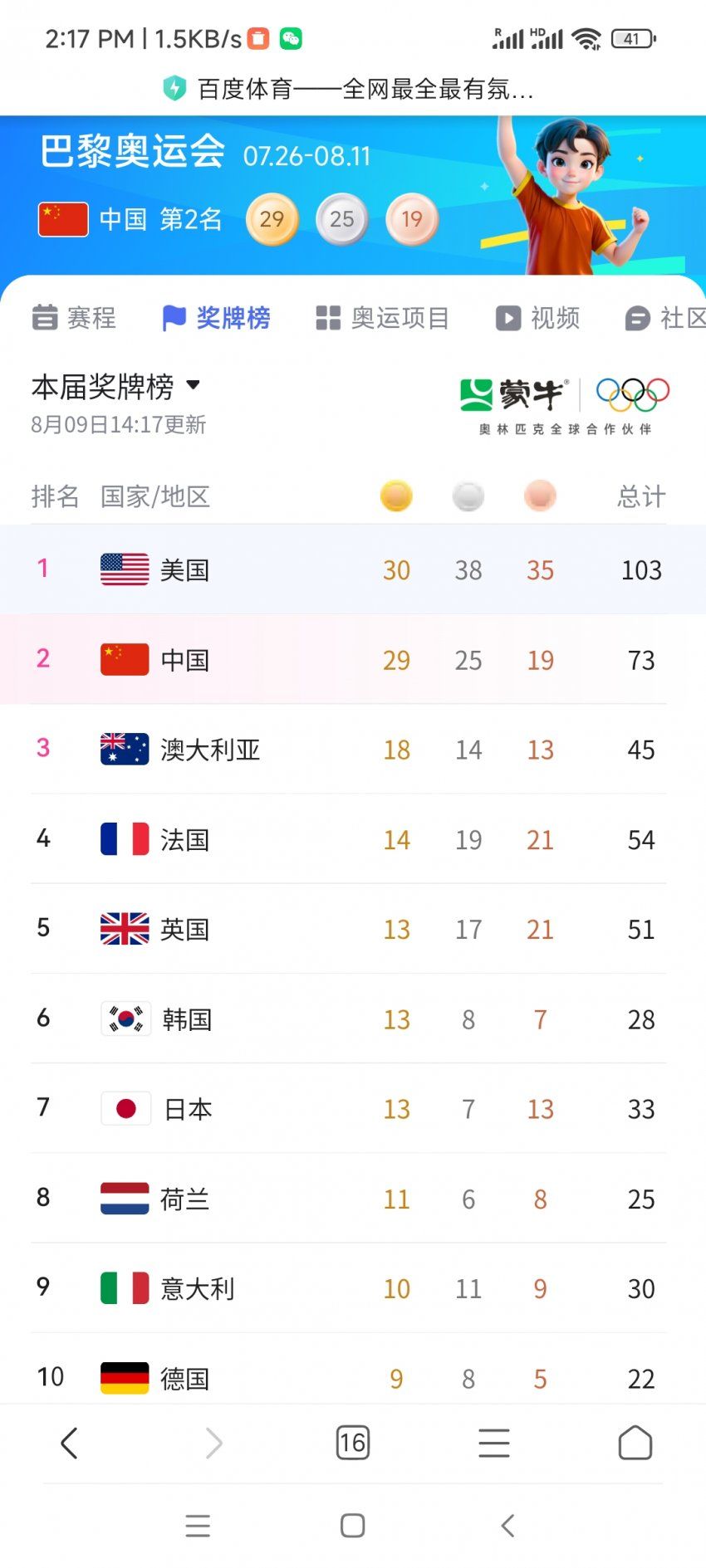Select the 奖牌榜 medal table tab
Screen dimensions: 706x1568
216,318
